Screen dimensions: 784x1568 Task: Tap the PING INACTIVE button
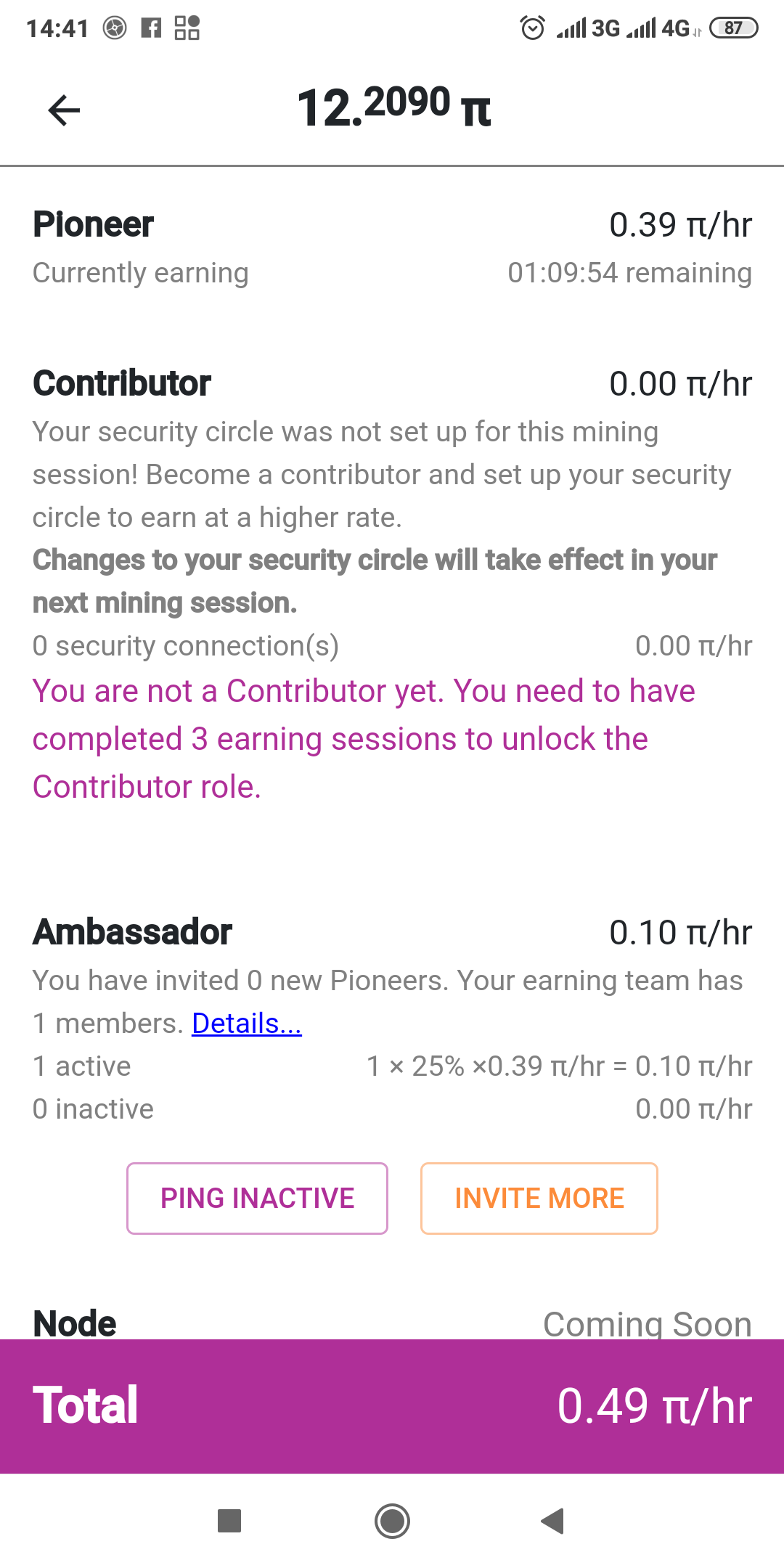click(x=257, y=1198)
